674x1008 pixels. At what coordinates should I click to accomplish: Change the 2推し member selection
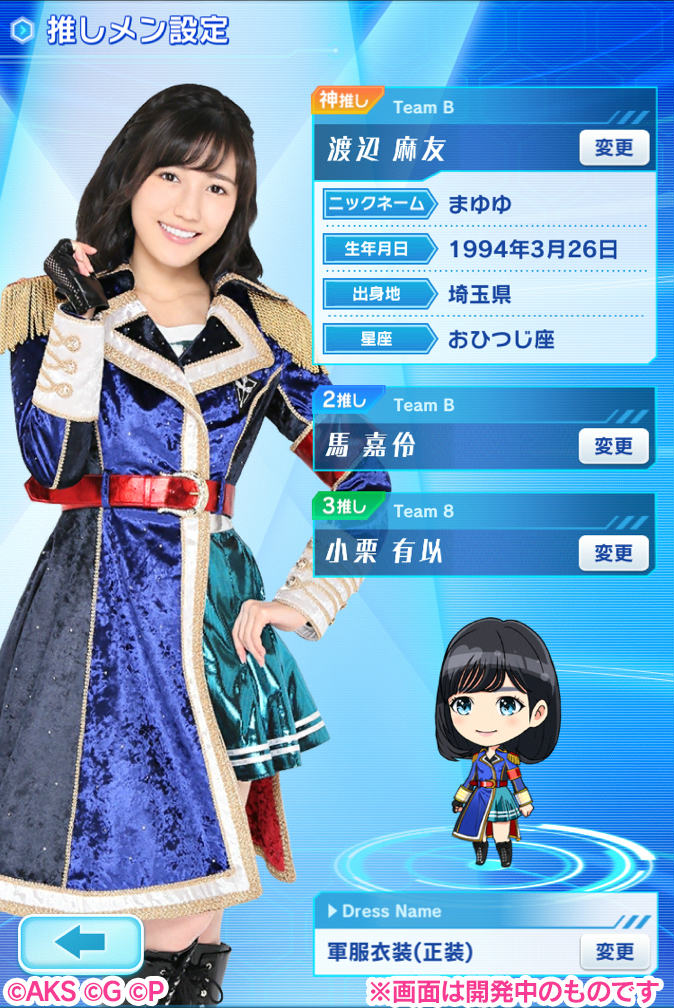614,446
